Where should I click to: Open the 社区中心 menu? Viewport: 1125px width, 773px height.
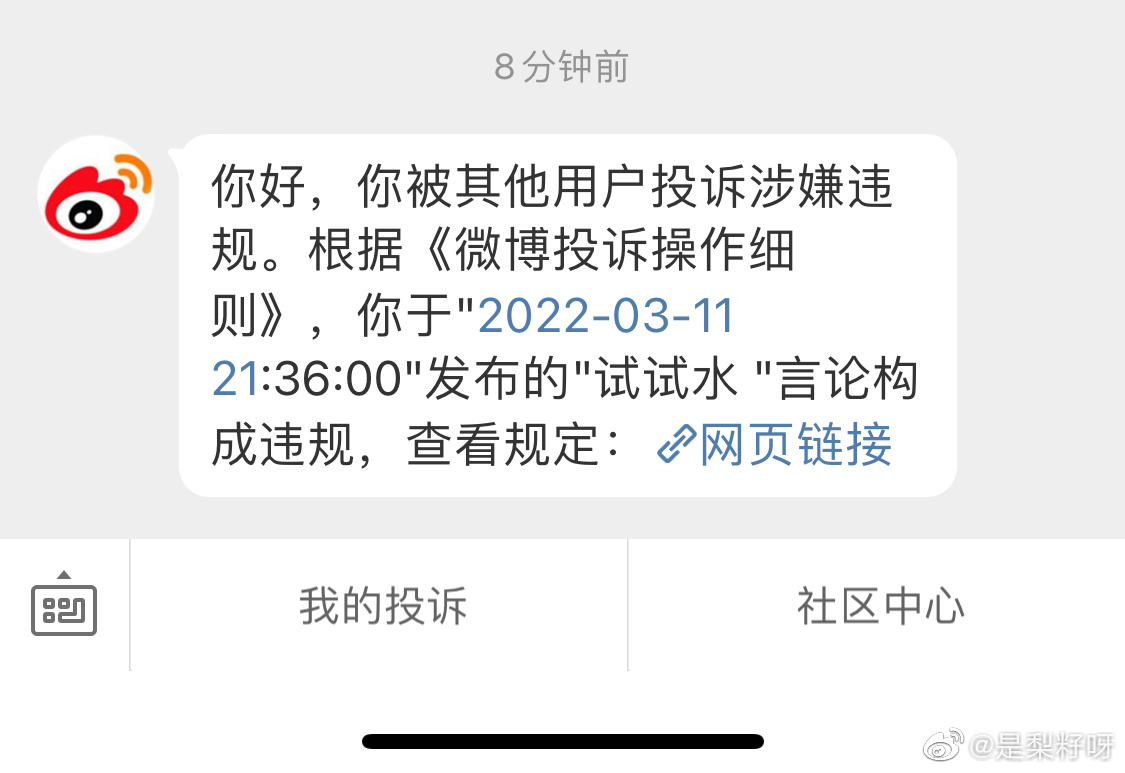pyautogui.click(x=880, y=606)
